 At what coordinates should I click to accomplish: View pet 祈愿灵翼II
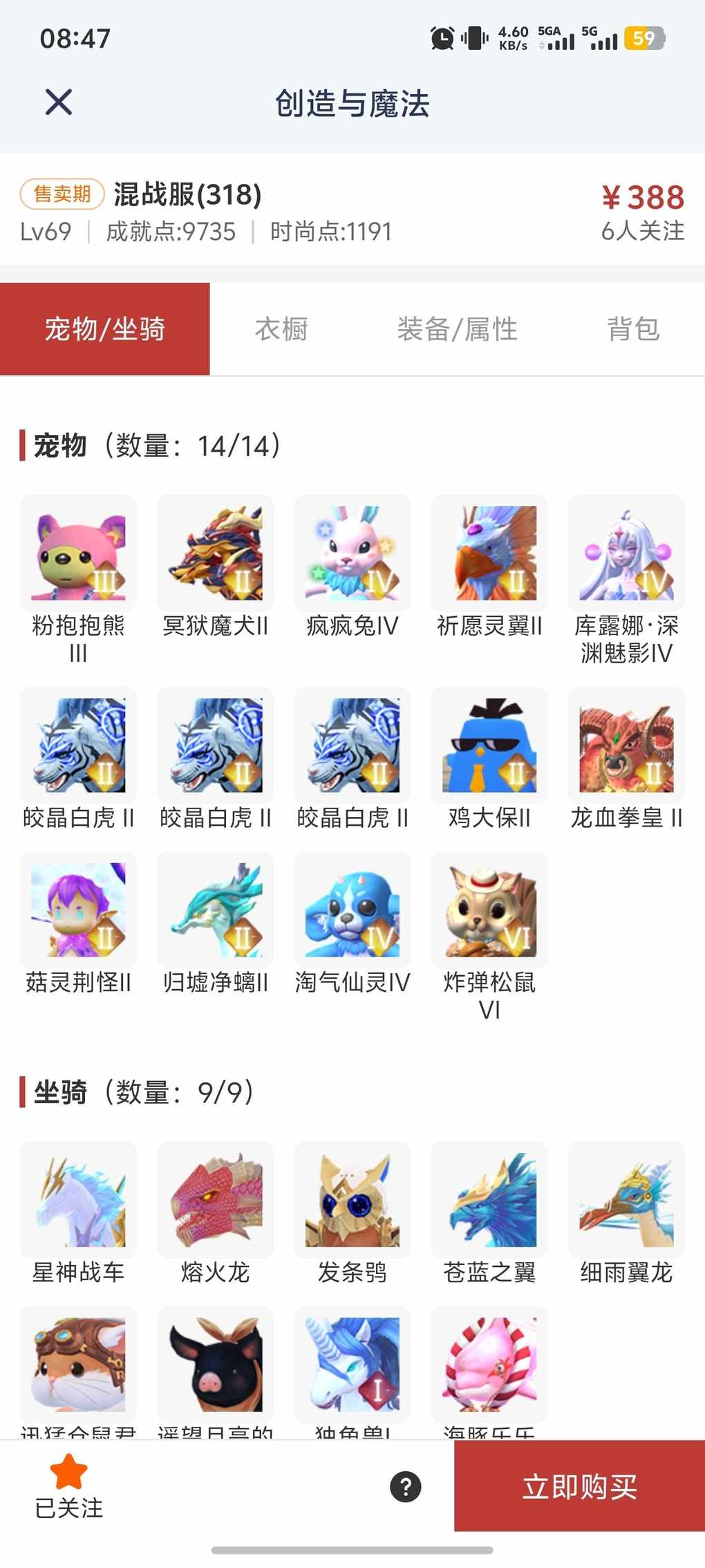point(489,553)
